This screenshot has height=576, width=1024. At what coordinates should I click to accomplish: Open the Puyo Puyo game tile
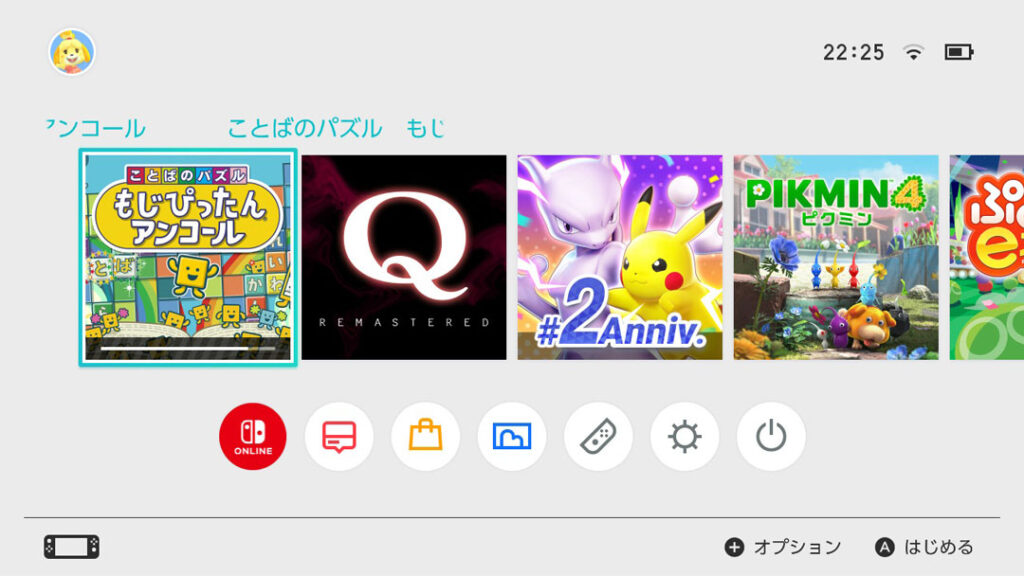(986, 257)
